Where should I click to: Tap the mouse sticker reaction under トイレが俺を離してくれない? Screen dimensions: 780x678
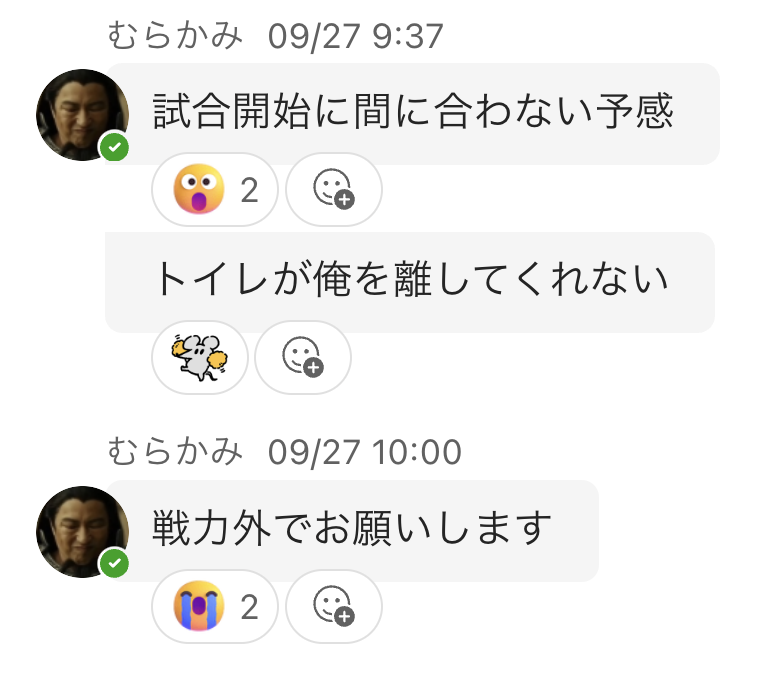point(199,357)
